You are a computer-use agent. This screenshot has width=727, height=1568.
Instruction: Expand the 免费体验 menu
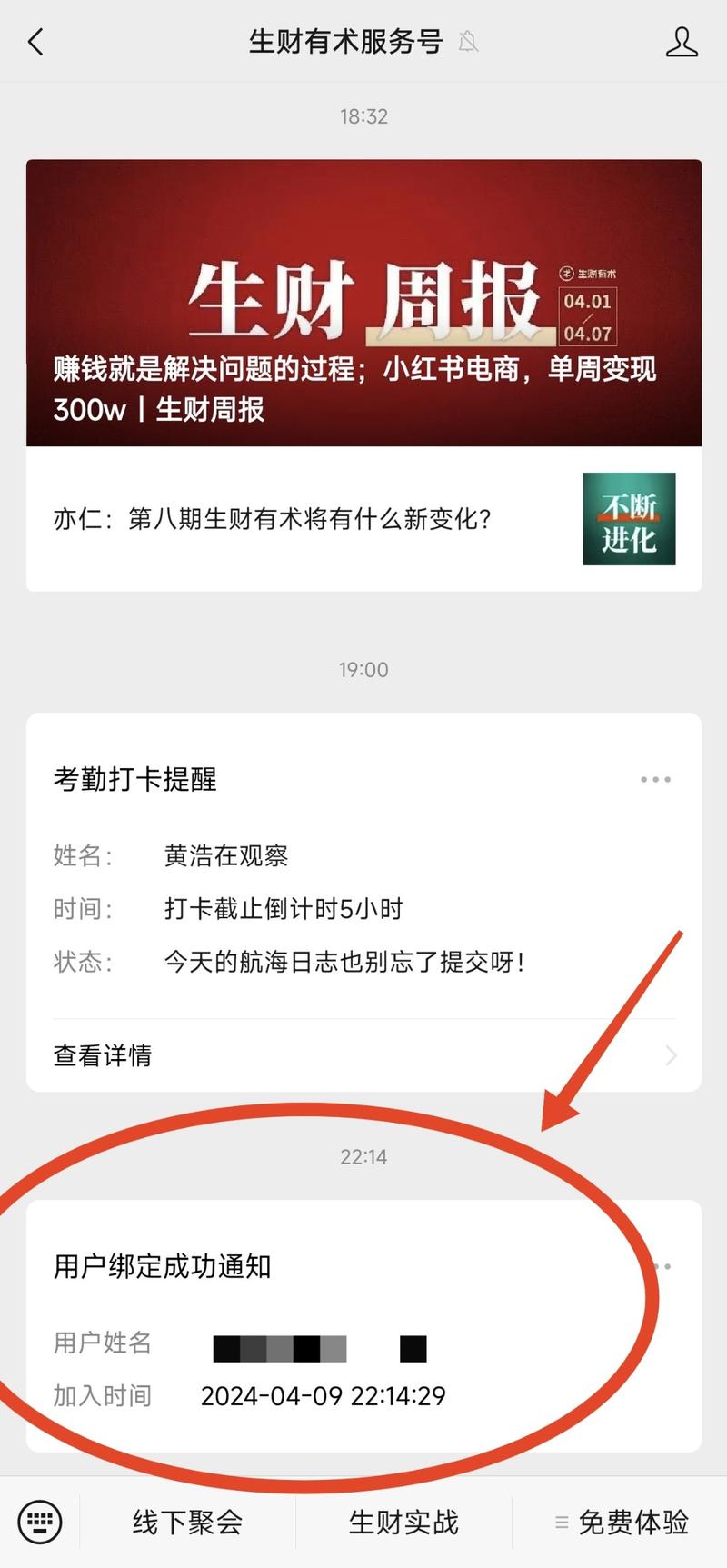[x=622, y=1522]
